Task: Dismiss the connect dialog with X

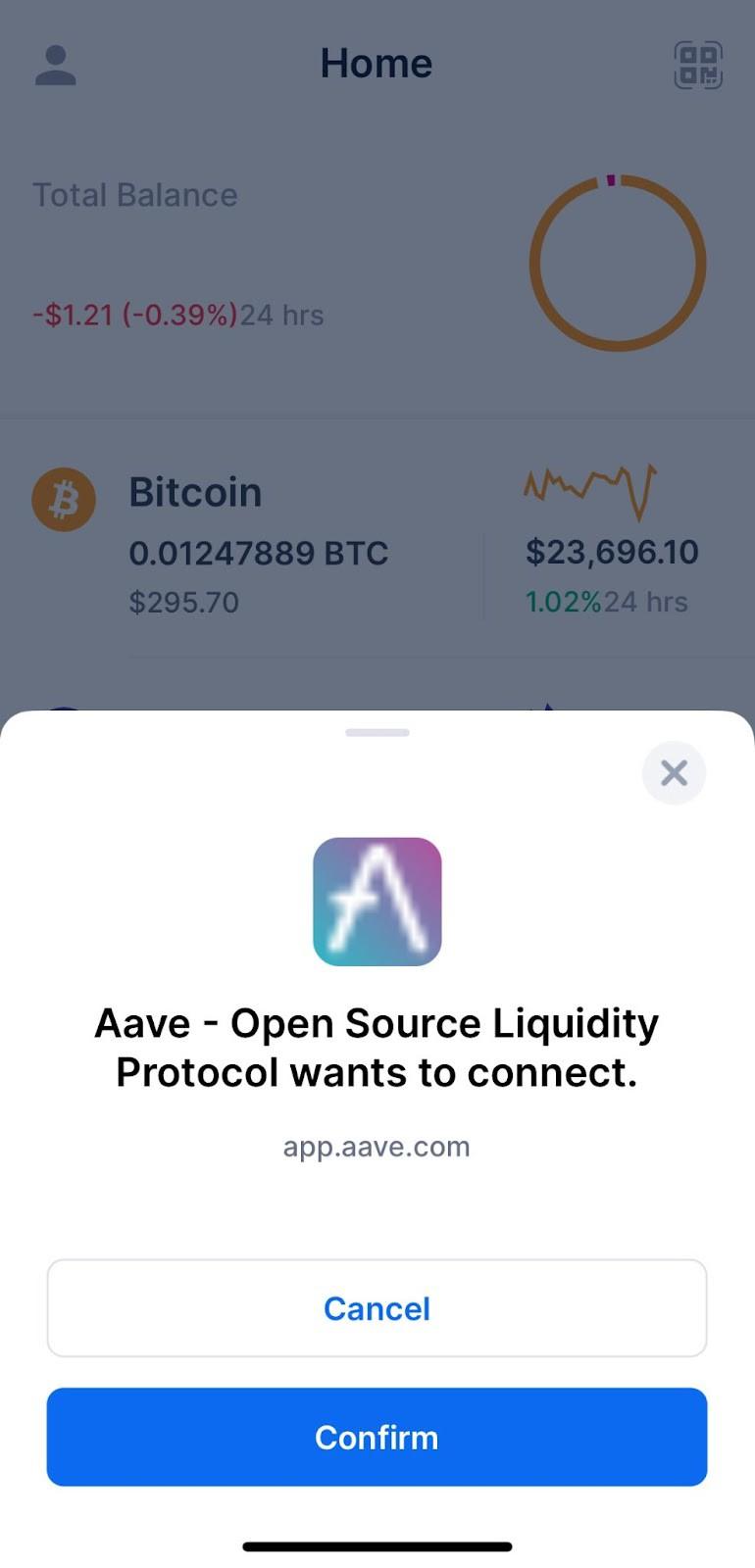Action: coord(674,773)
